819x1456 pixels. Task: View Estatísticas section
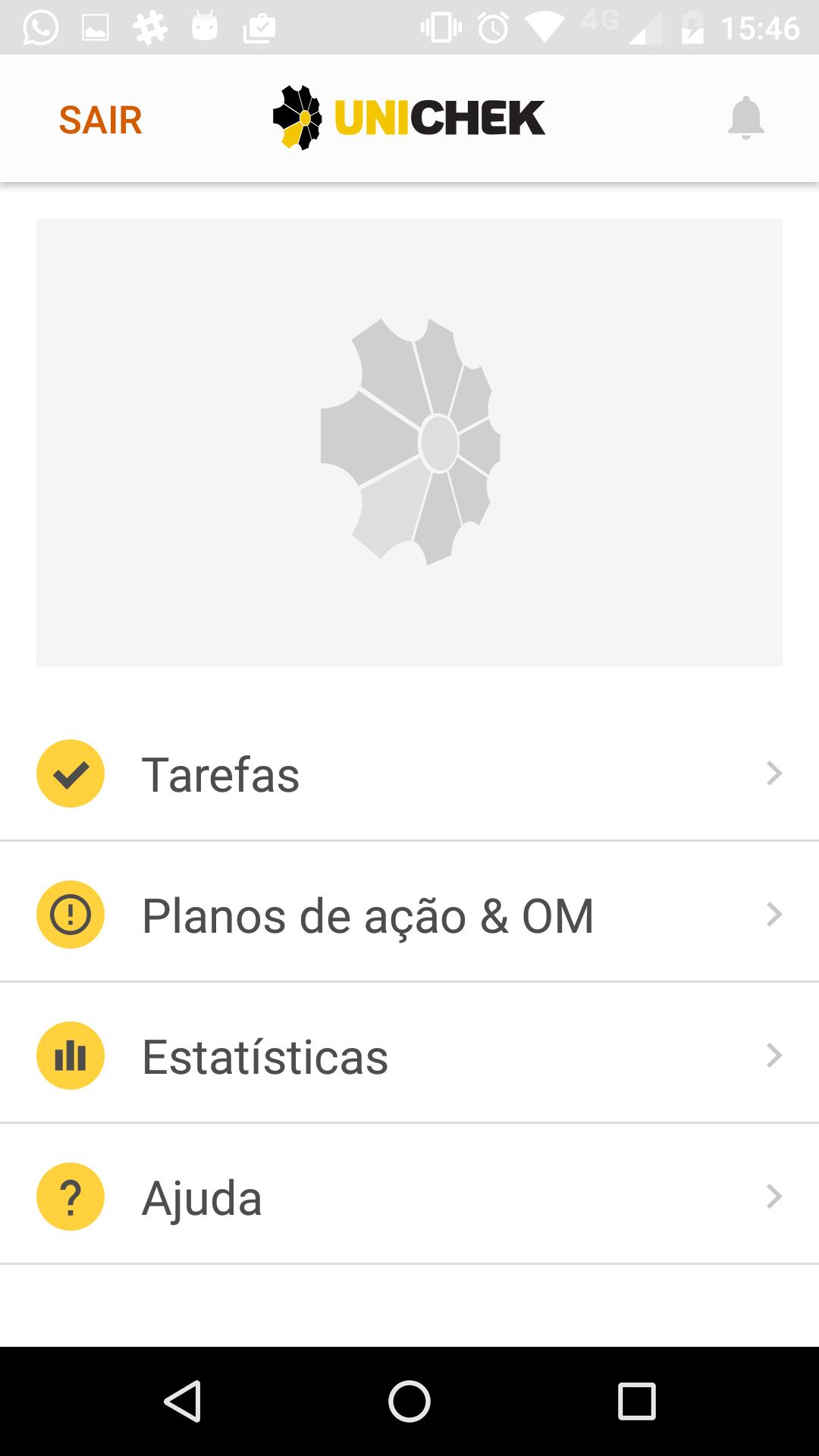point(409,1056)
